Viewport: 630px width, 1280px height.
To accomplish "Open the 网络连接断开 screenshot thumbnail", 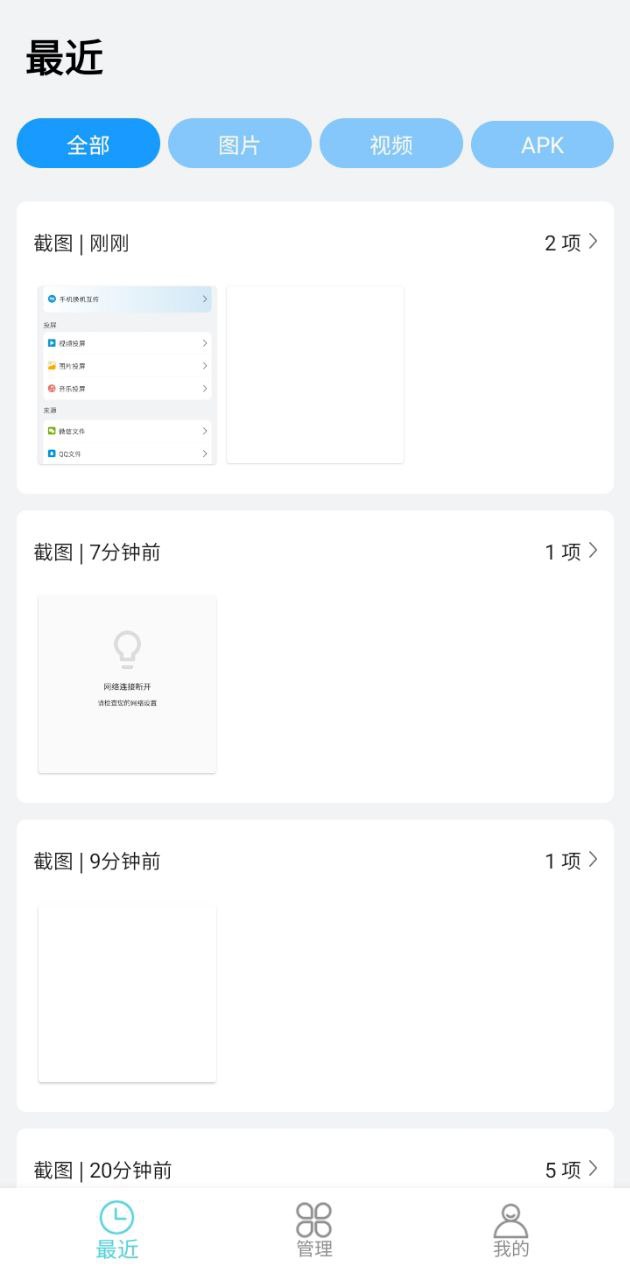I will click(127, 684).
